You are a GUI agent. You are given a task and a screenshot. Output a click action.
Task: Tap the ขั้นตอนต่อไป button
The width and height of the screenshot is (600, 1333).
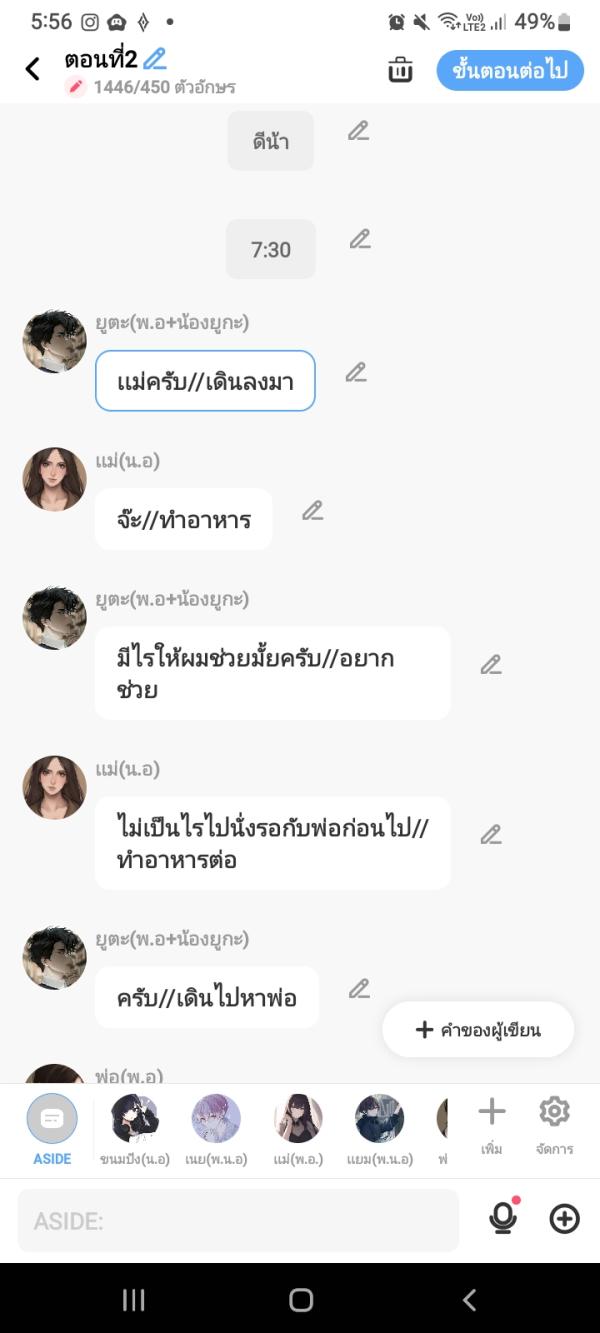pyautogui.click(x=510, y=70)
